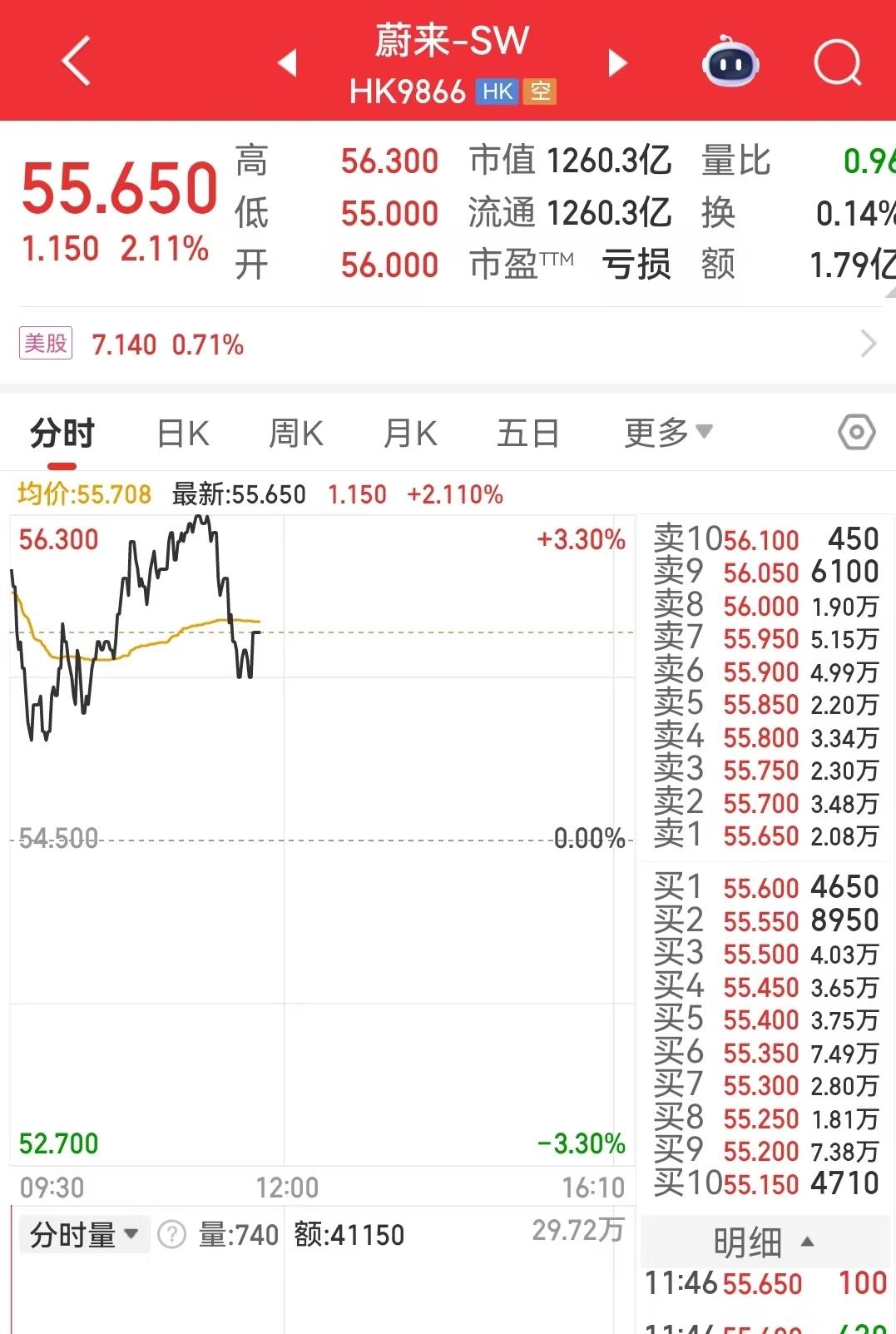Image resolution: width=896 pixels, height=1334 pixels.
Task: Open the 更多 chart type dropdown
Action: point(666,432)
